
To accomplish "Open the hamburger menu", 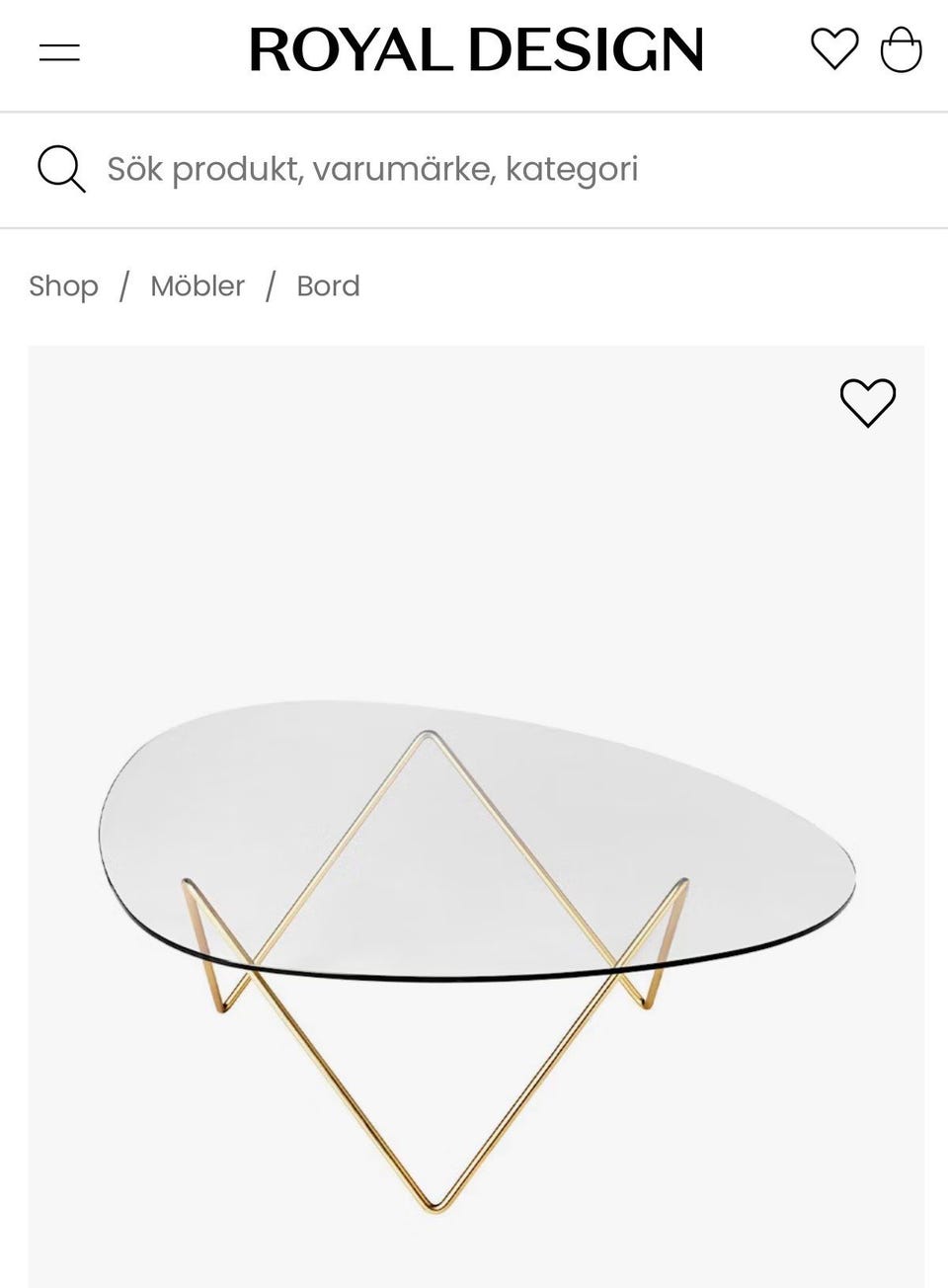I will pos(59,51).
